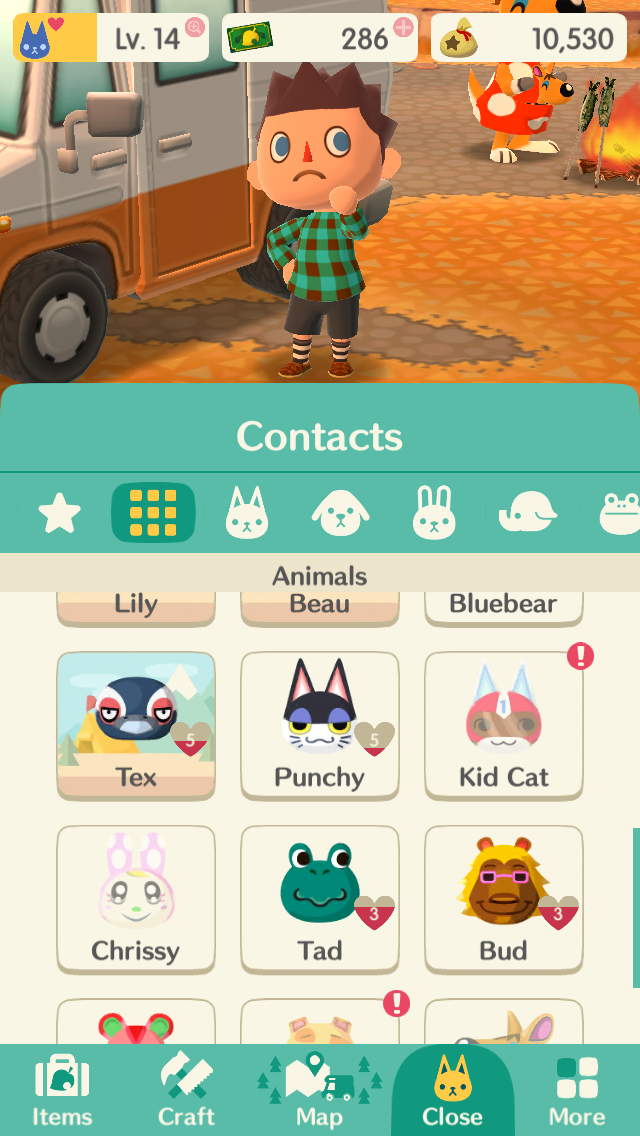Filter contacts by bird species
This screenshot has width=640, height=1136.
point(527,513)
